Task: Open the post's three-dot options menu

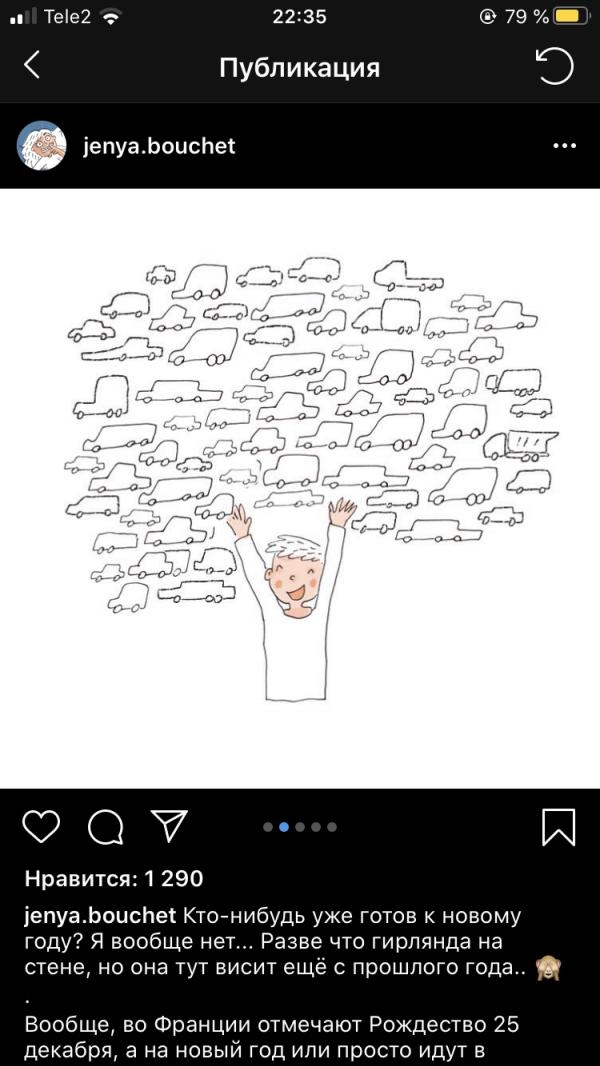Action: coord(564,146)
